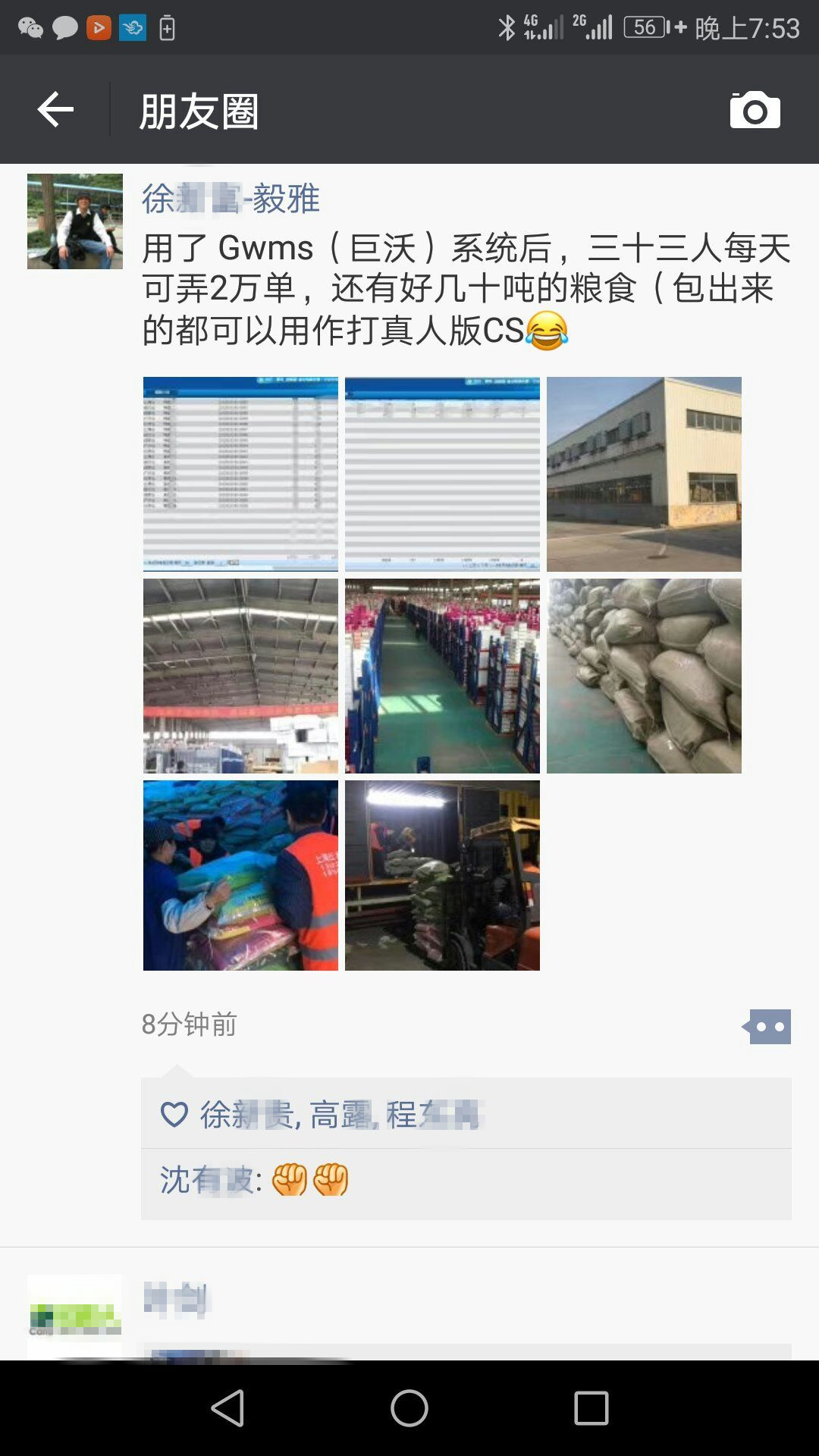This screenshot has width=819, height=1456.
Task: Open the green-floor shelving aisle photo
Action: pyautogui.click(x=442, y=676)
